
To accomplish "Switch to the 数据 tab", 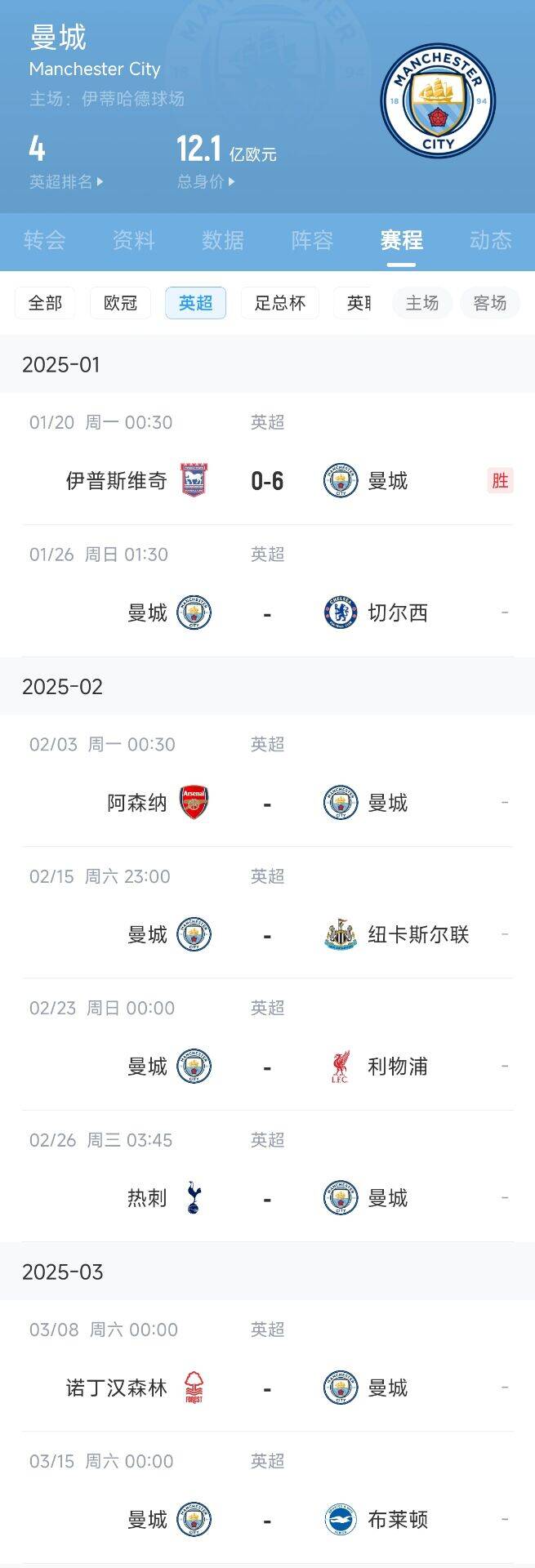I will coord(223,240).
